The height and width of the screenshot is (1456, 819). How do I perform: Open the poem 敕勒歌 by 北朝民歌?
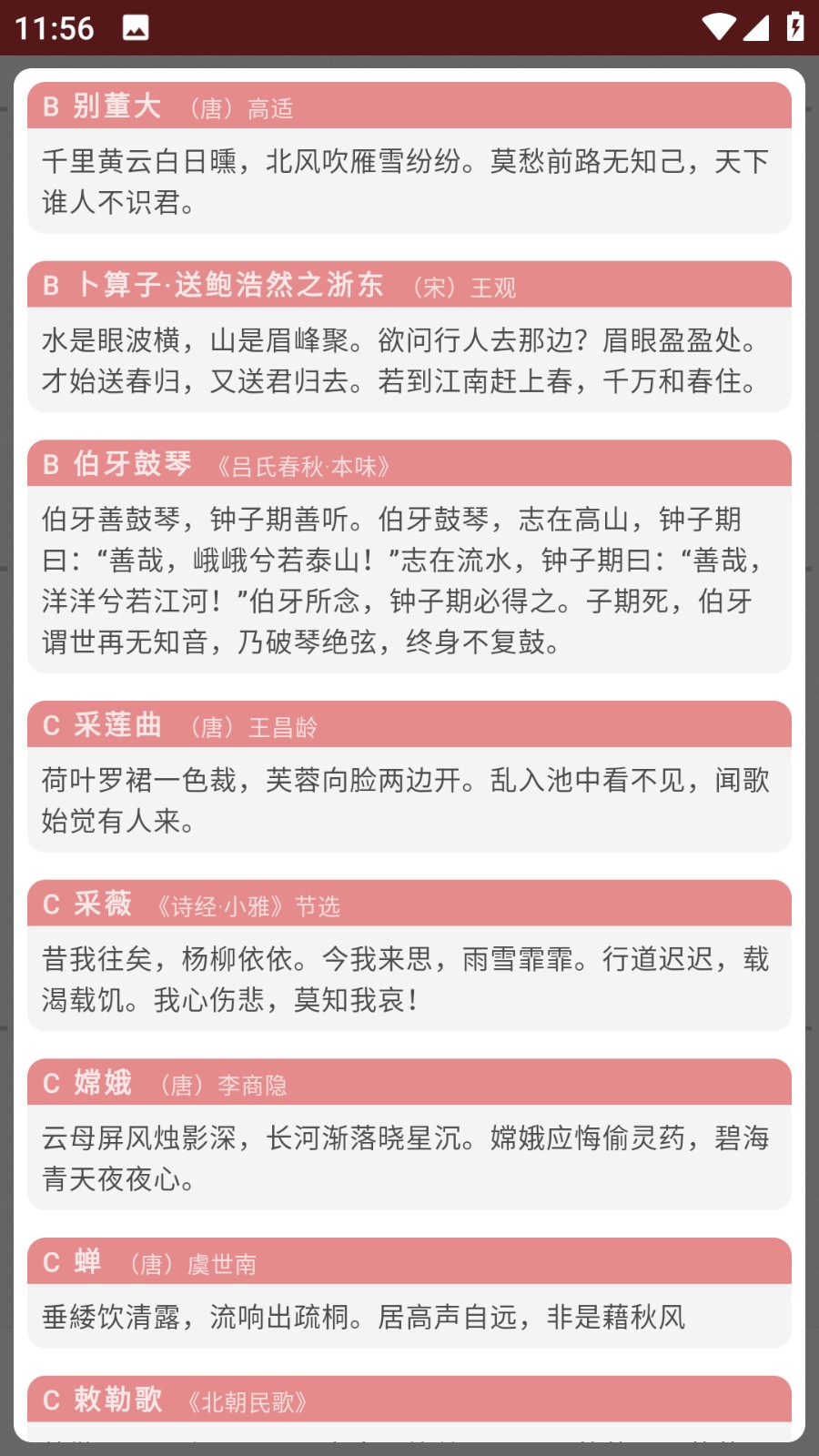pos(409,1401)
